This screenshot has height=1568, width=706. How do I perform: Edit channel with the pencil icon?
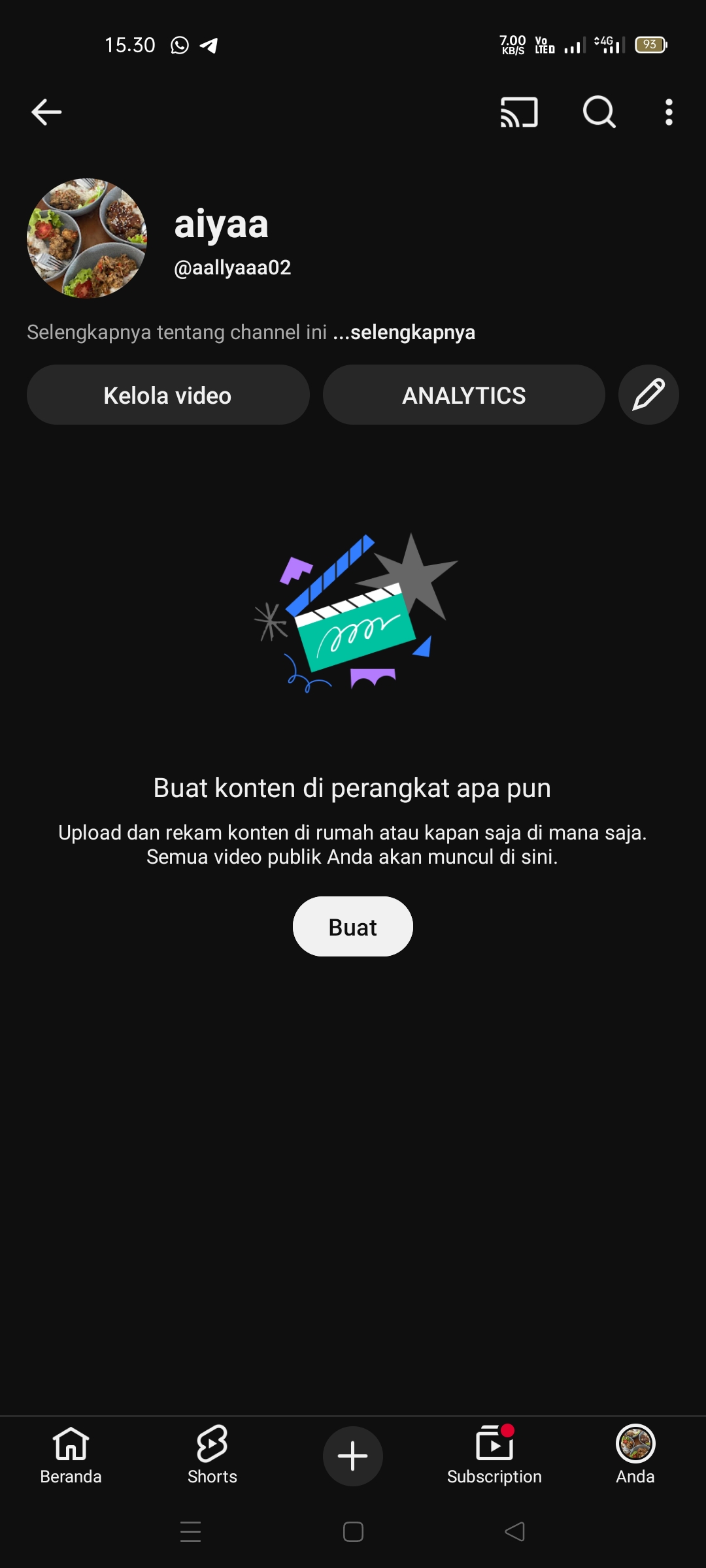click(648, 395)
